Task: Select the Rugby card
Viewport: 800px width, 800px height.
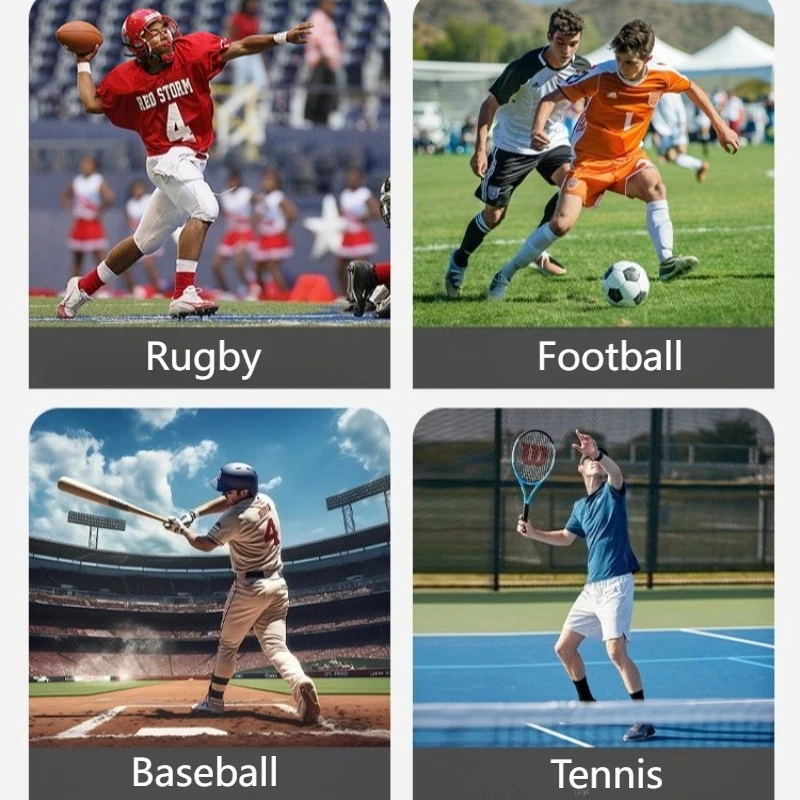Action: (x=209, y=193)
